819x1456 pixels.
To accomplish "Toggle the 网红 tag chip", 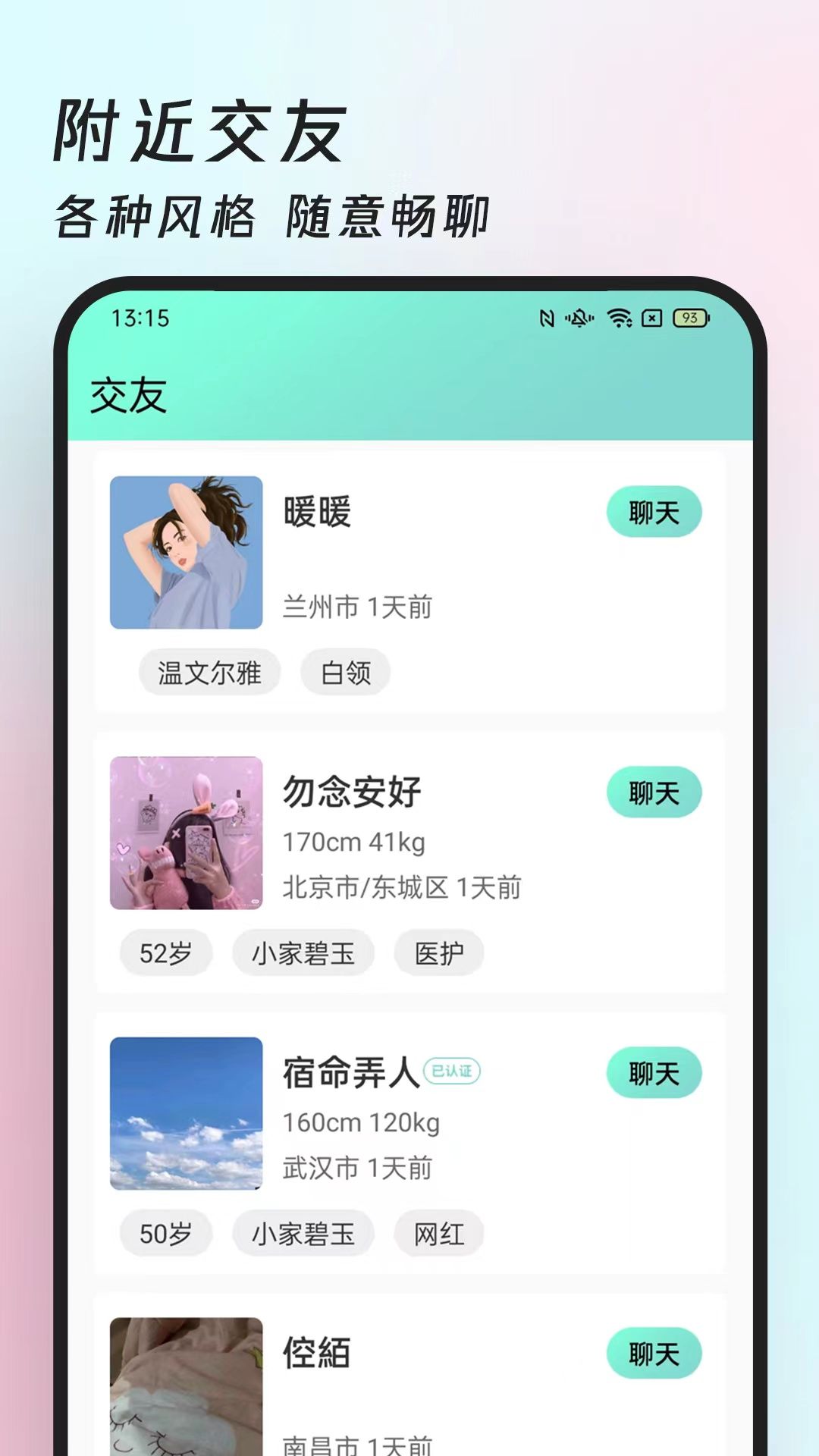I will pos(438,1233).
